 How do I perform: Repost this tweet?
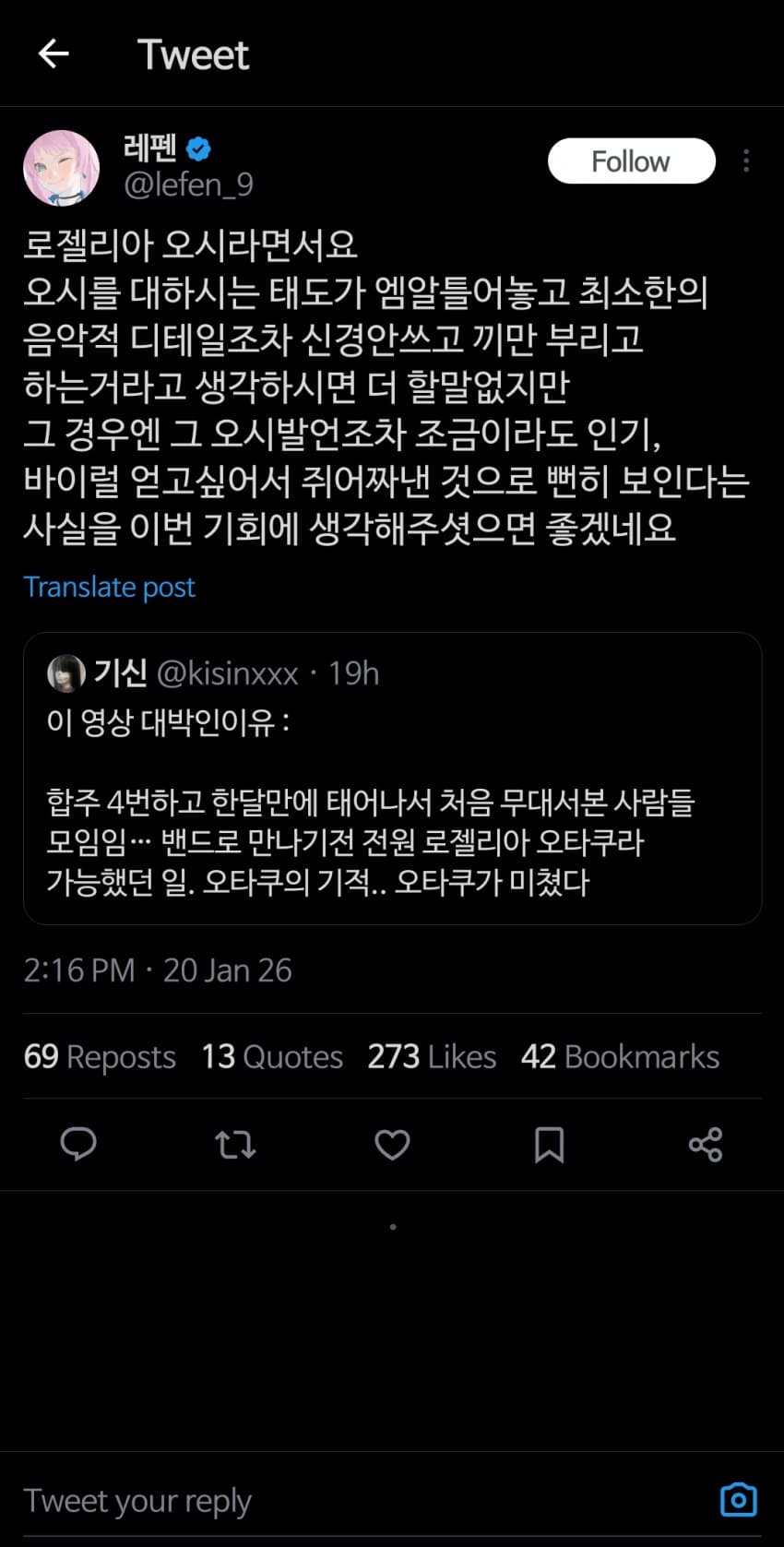pyautogui.click(x=235, y=1145)
